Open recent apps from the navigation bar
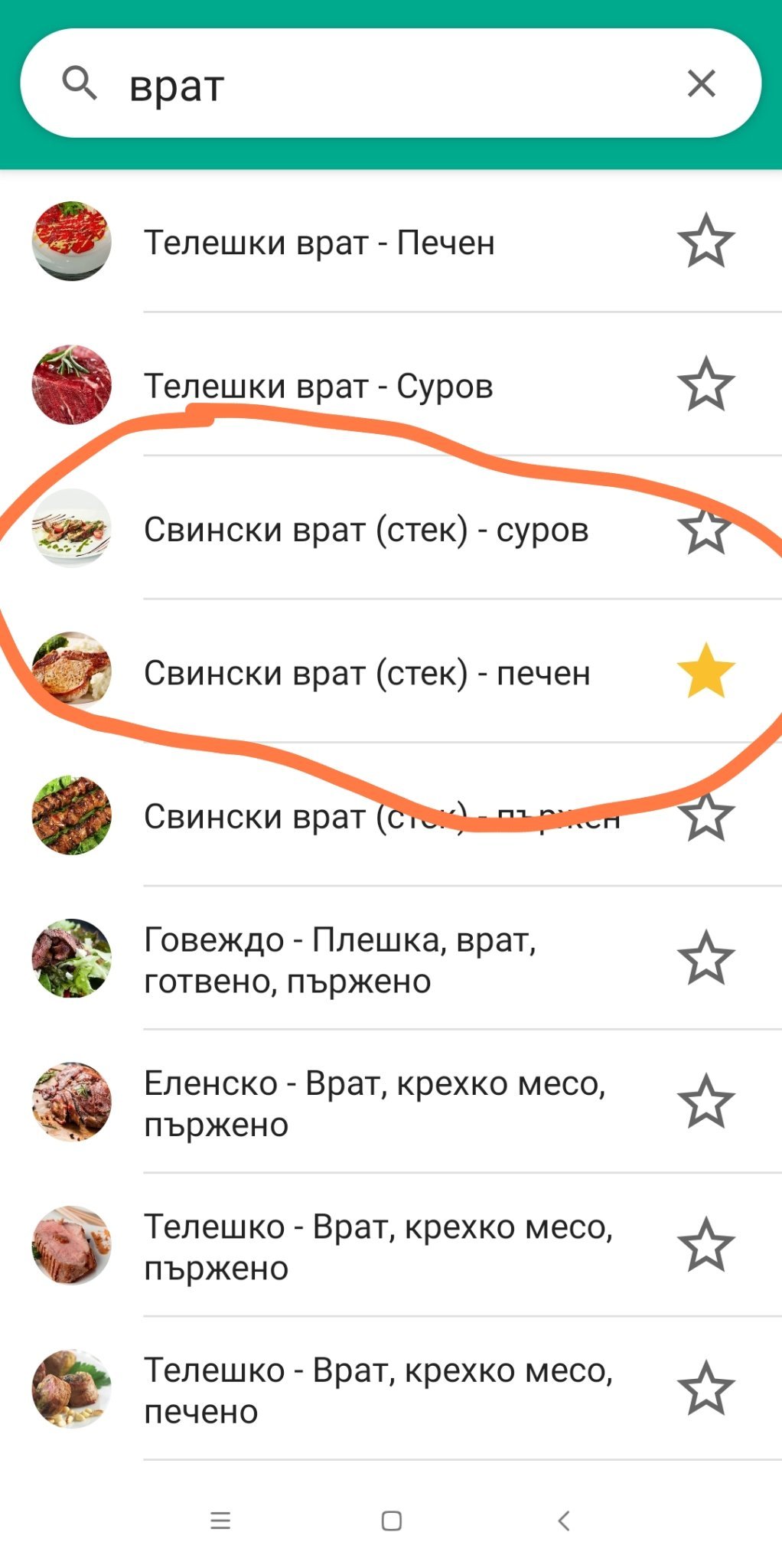 (x=220, y=1521)
